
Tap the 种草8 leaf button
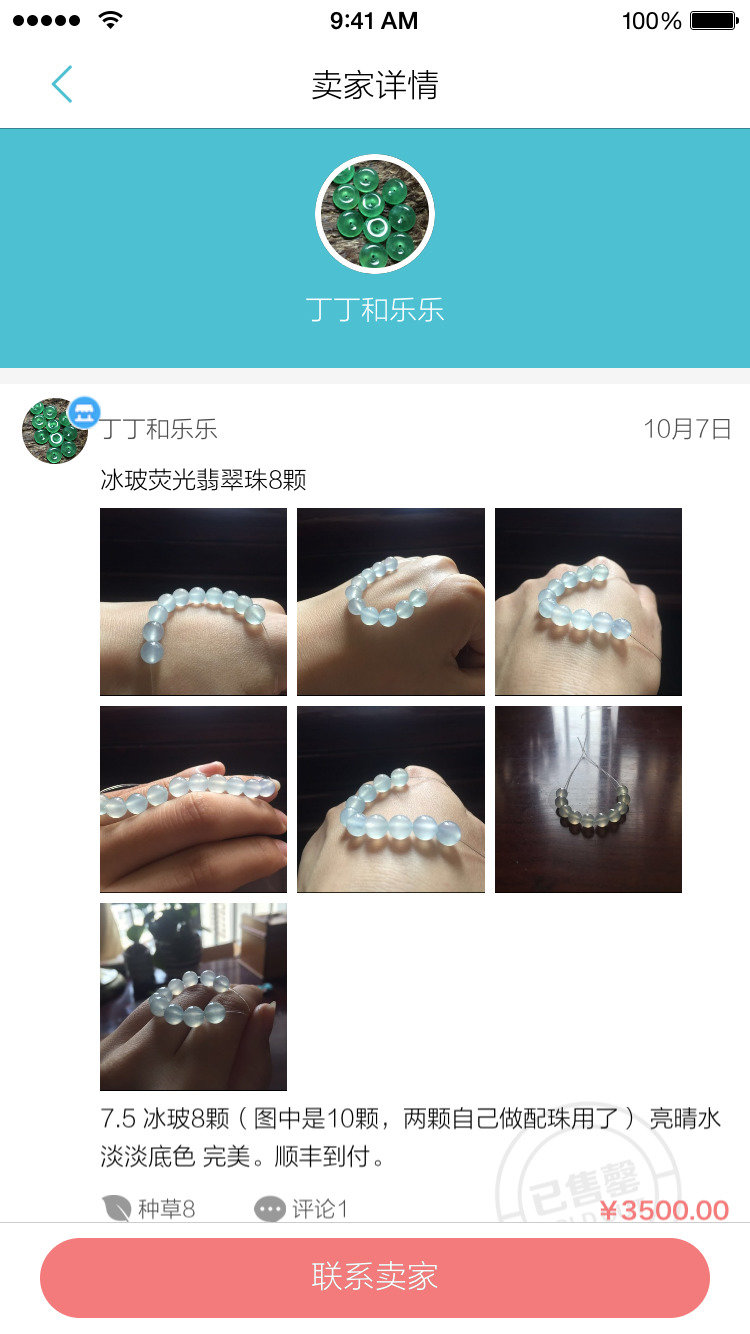point(148,1209)
